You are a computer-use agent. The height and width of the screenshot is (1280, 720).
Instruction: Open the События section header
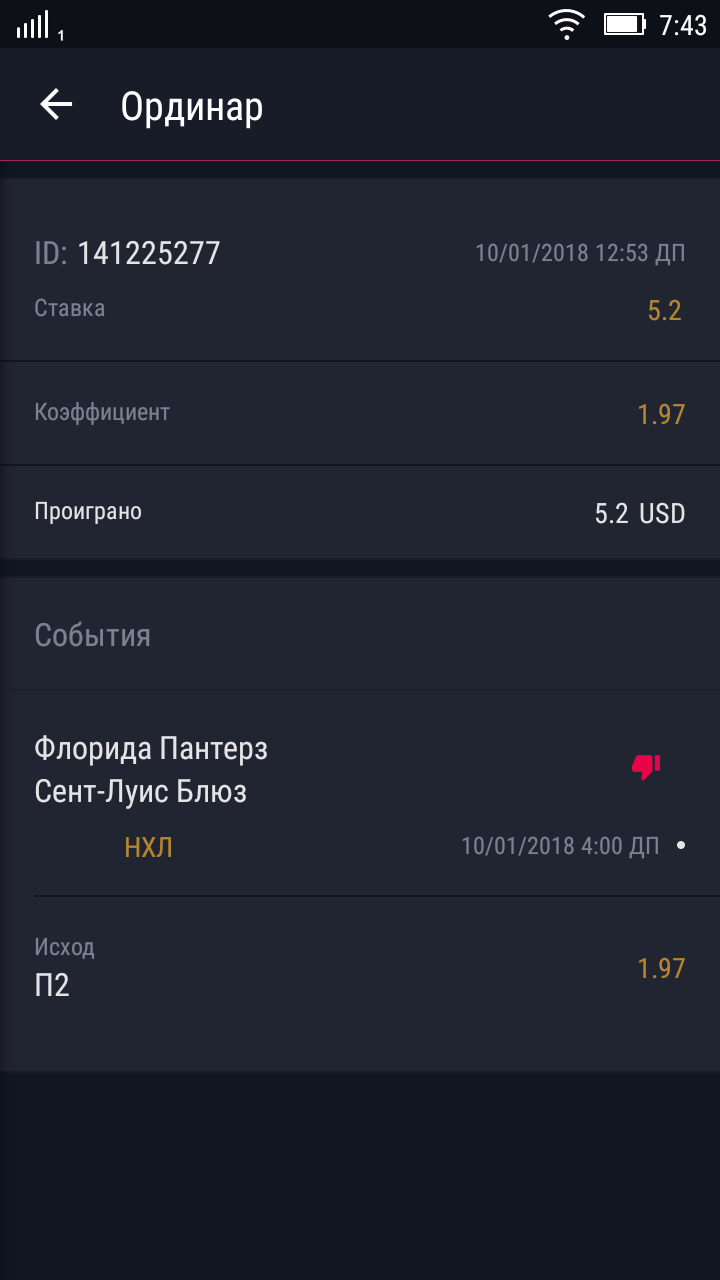tap(93, 634)
